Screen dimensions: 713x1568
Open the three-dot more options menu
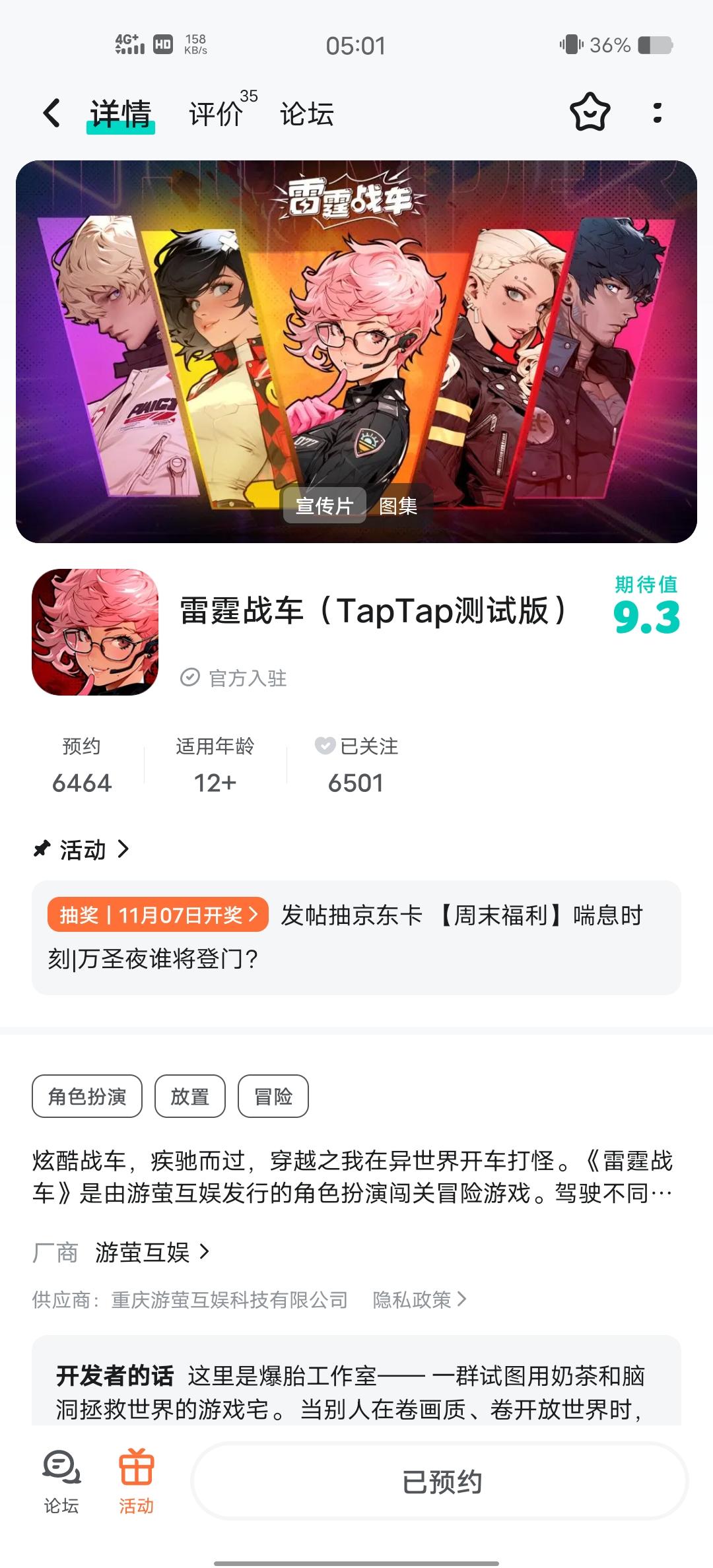(x=656, y=114)
